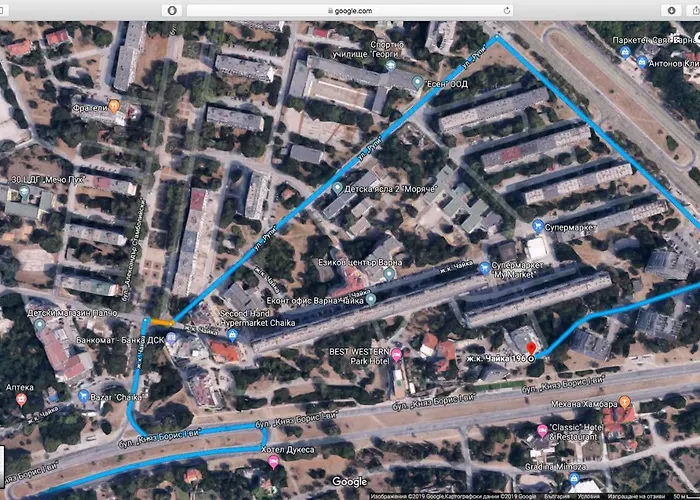Select the Хотел Дукеса marker
700x500 pixels.
point(274,462)
